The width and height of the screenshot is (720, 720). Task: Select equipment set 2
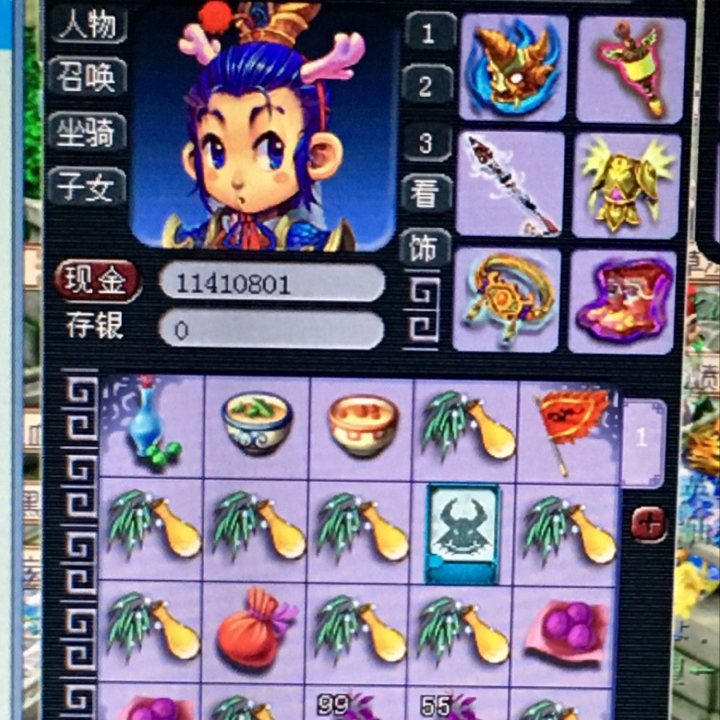point(427,84)
